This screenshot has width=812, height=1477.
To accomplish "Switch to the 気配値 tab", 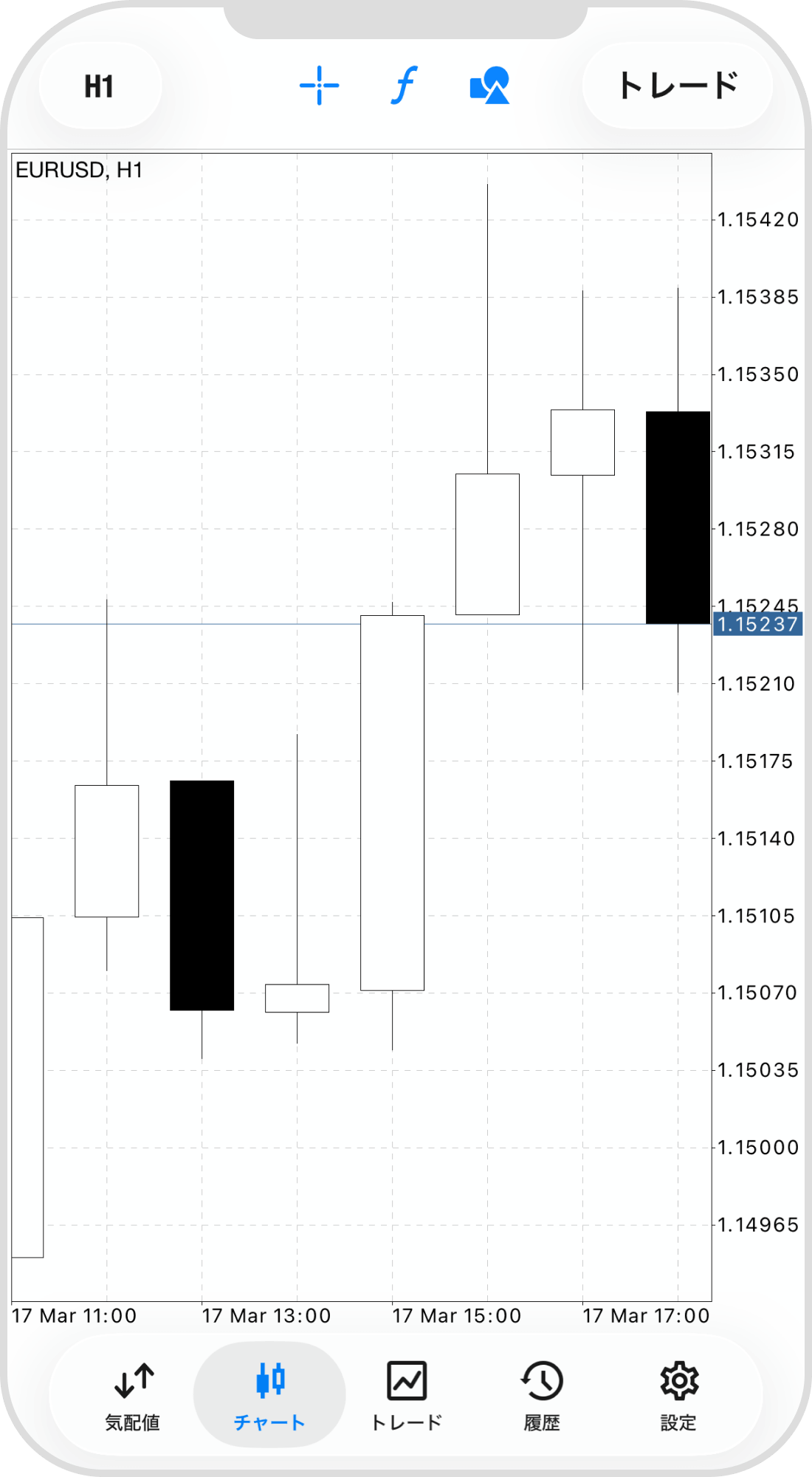I will (133, 1395).
